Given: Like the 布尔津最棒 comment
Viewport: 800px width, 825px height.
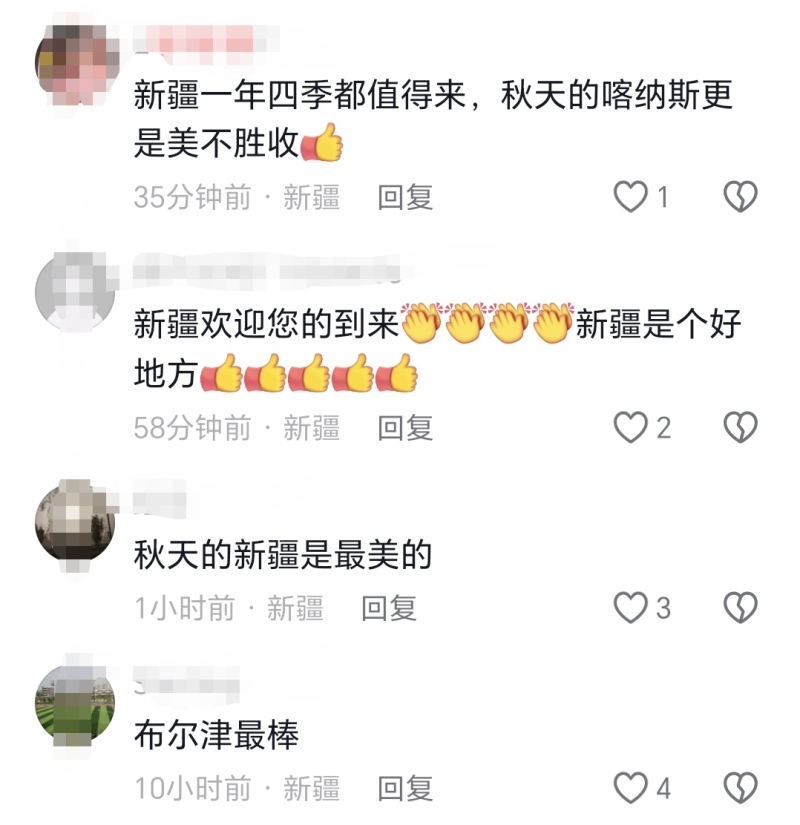Looking at the screenshot, I should pyautogui.click(x=631, y=788).
